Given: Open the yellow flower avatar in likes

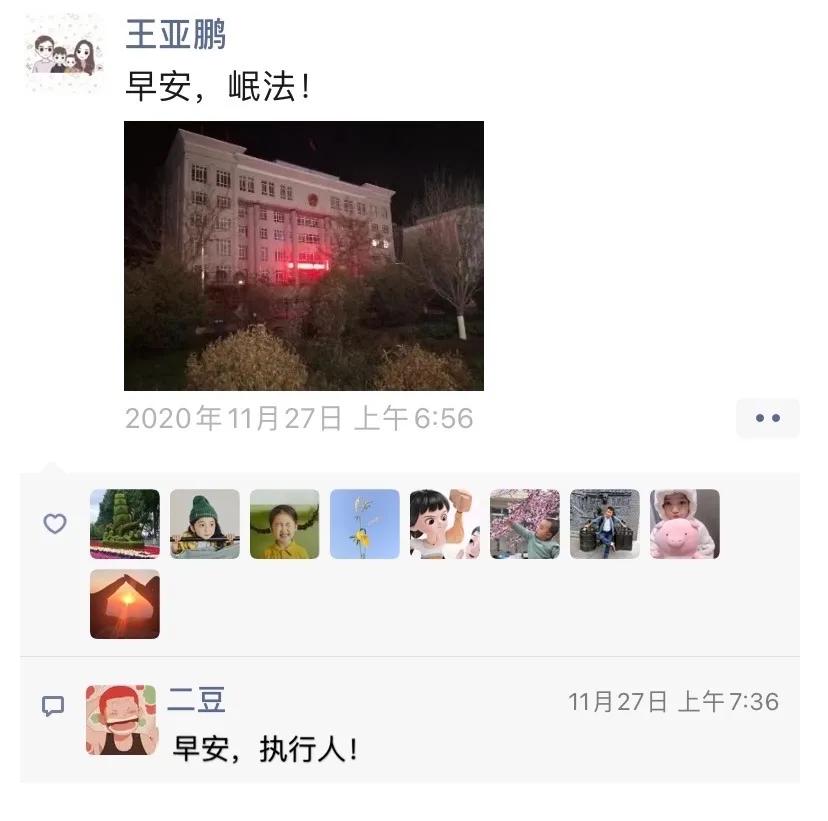Looking at the screenshot, I should click(365, 524).
